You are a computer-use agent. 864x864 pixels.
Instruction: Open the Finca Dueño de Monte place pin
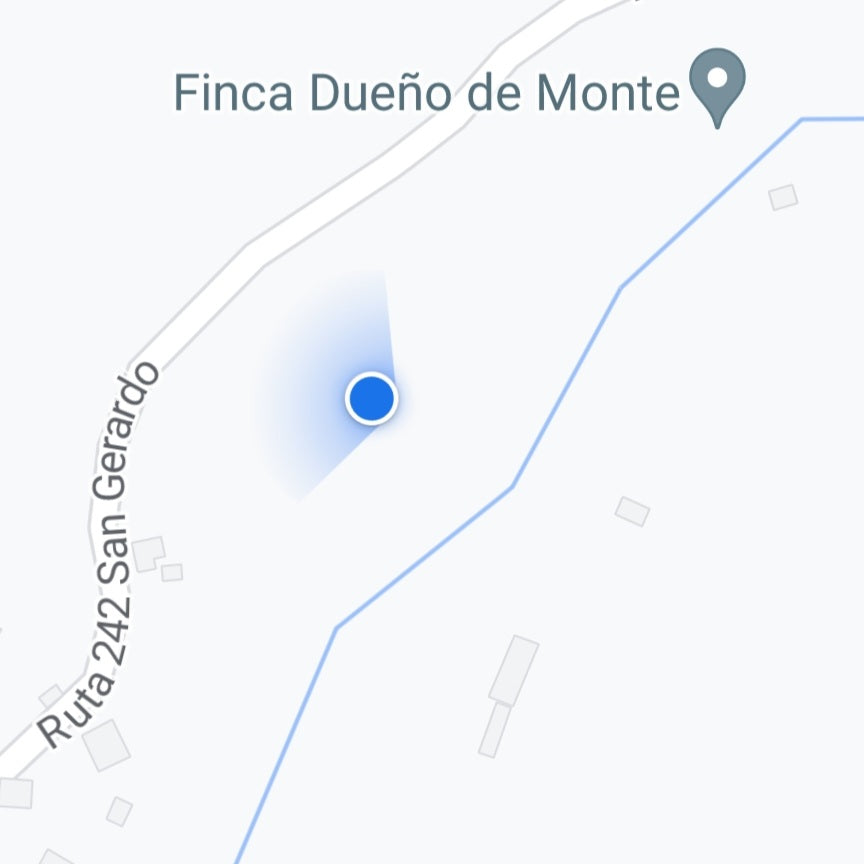(717, 84)
